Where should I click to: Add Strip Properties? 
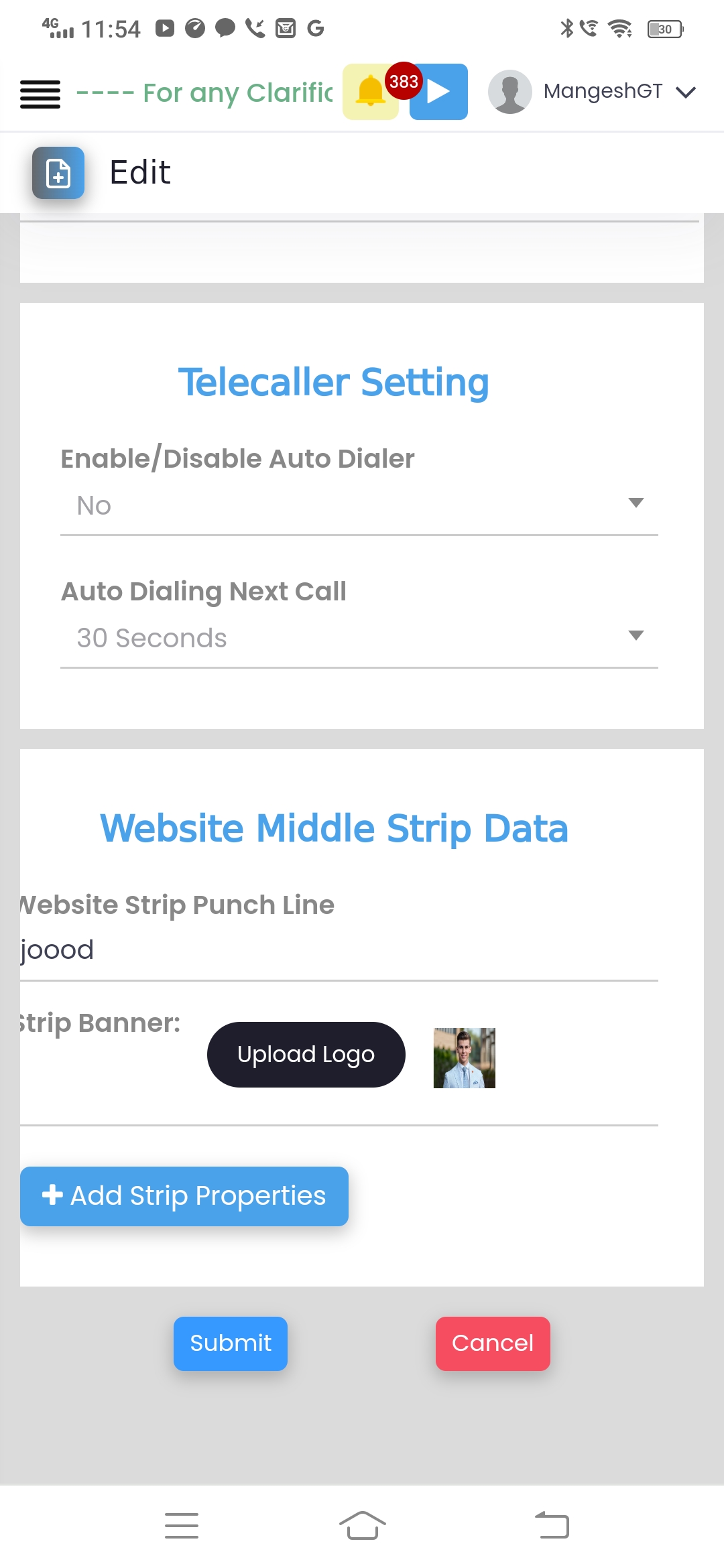pos(184,1196)
